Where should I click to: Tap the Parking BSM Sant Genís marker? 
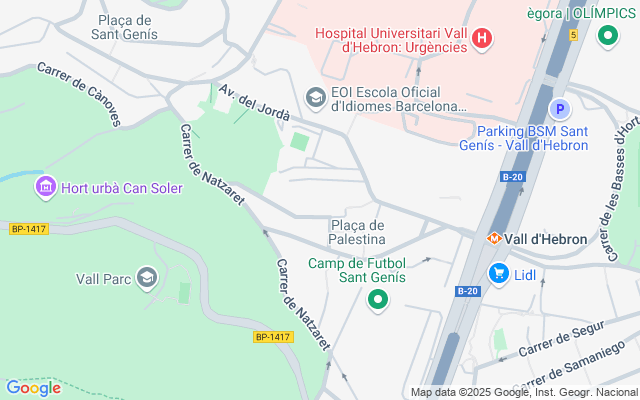[x=560, y=110]
